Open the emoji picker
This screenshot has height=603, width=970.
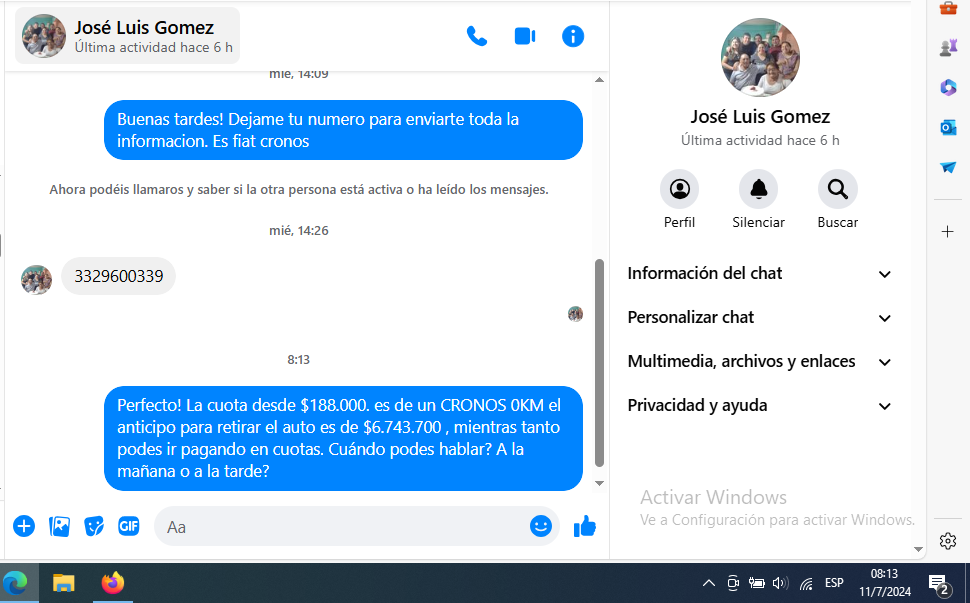541,526
